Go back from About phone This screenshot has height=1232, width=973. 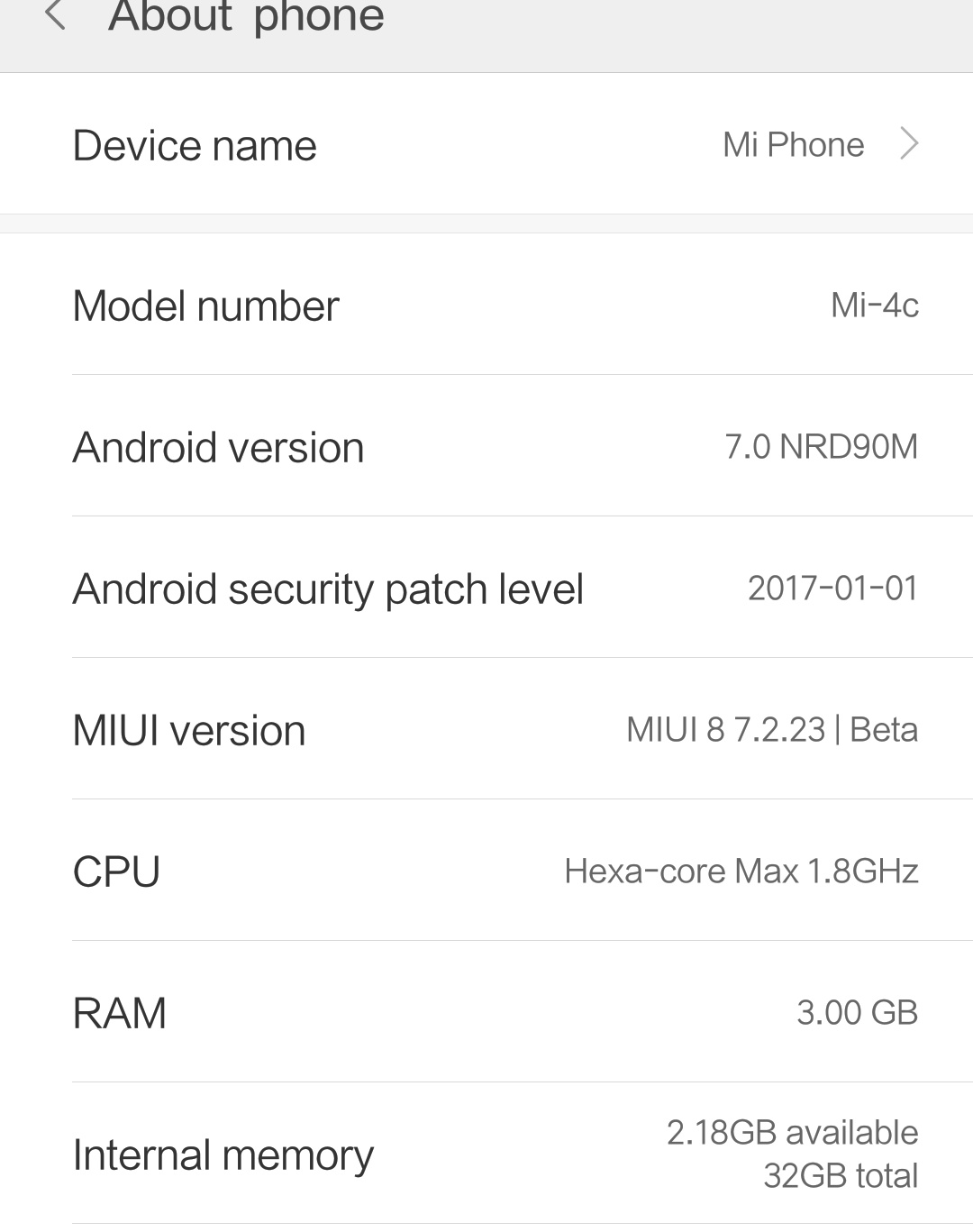pyautogui.click(x=55, y=15)
